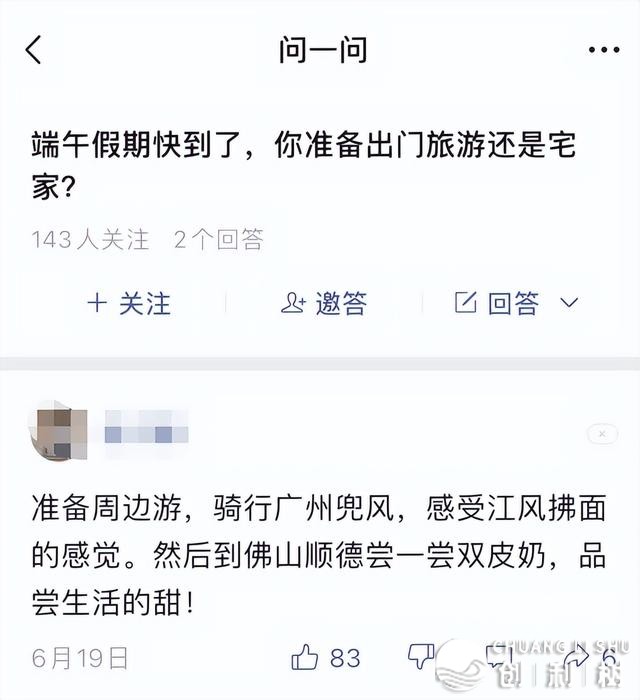Go back from the 问一问 page

click(x=34, y=50)
